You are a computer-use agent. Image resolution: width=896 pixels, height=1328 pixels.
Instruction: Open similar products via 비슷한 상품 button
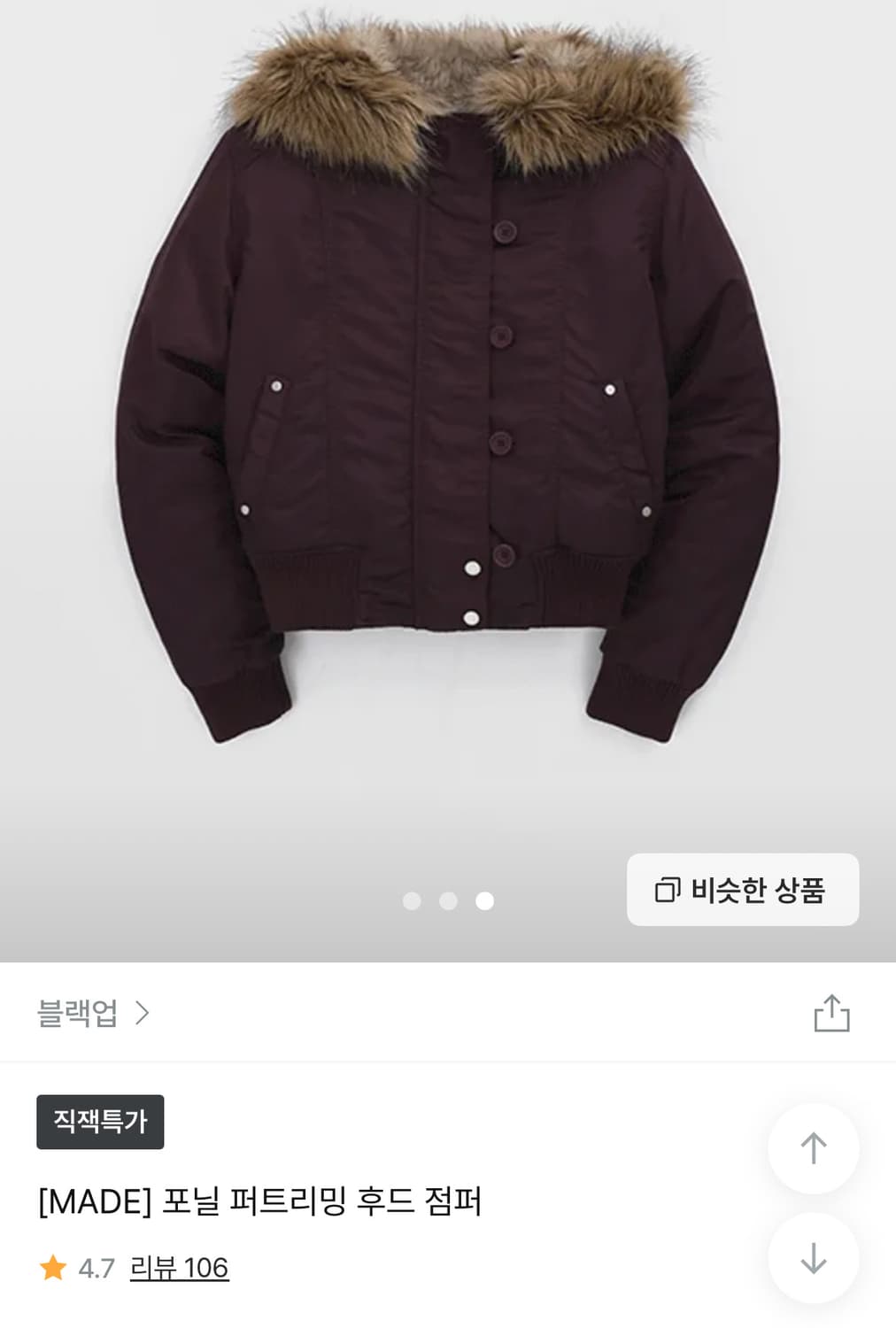743,890
